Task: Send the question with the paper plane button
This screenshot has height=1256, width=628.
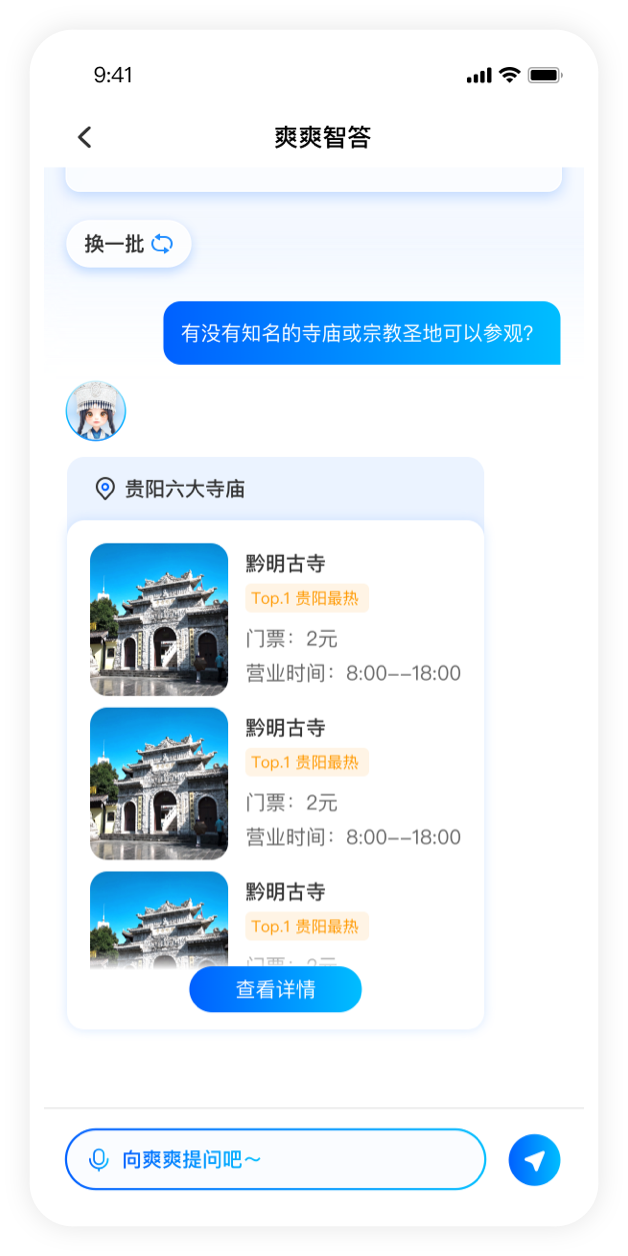Action: pos(534,1160)
